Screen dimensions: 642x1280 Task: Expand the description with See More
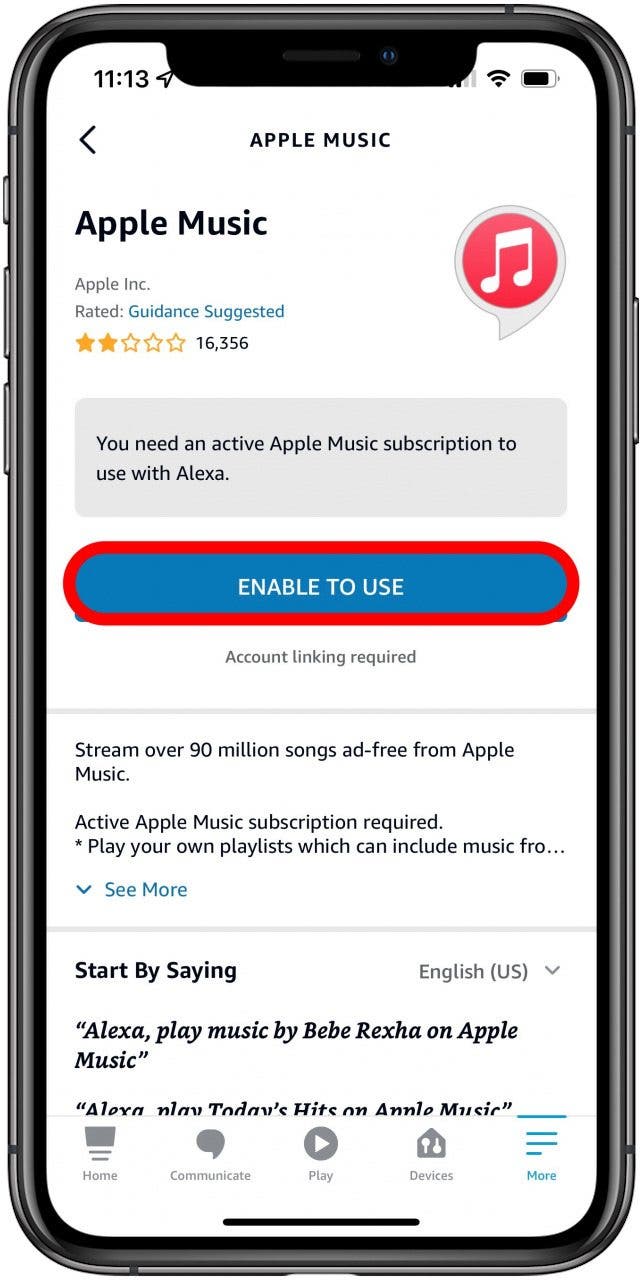pos(133,889)
